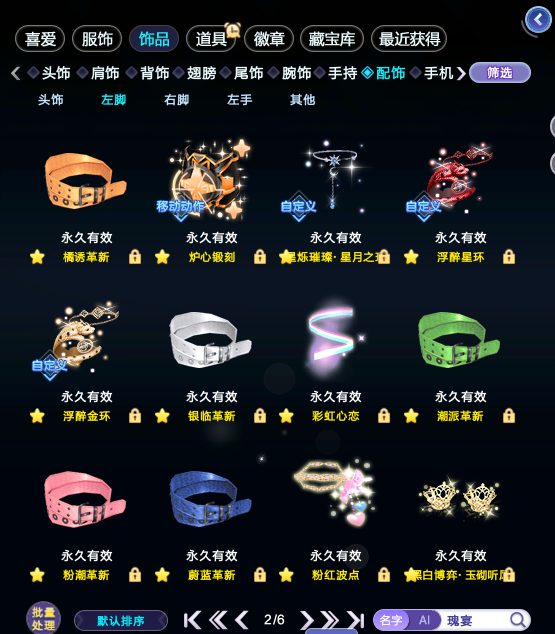Open the 道具 tab

coord(211,39)
